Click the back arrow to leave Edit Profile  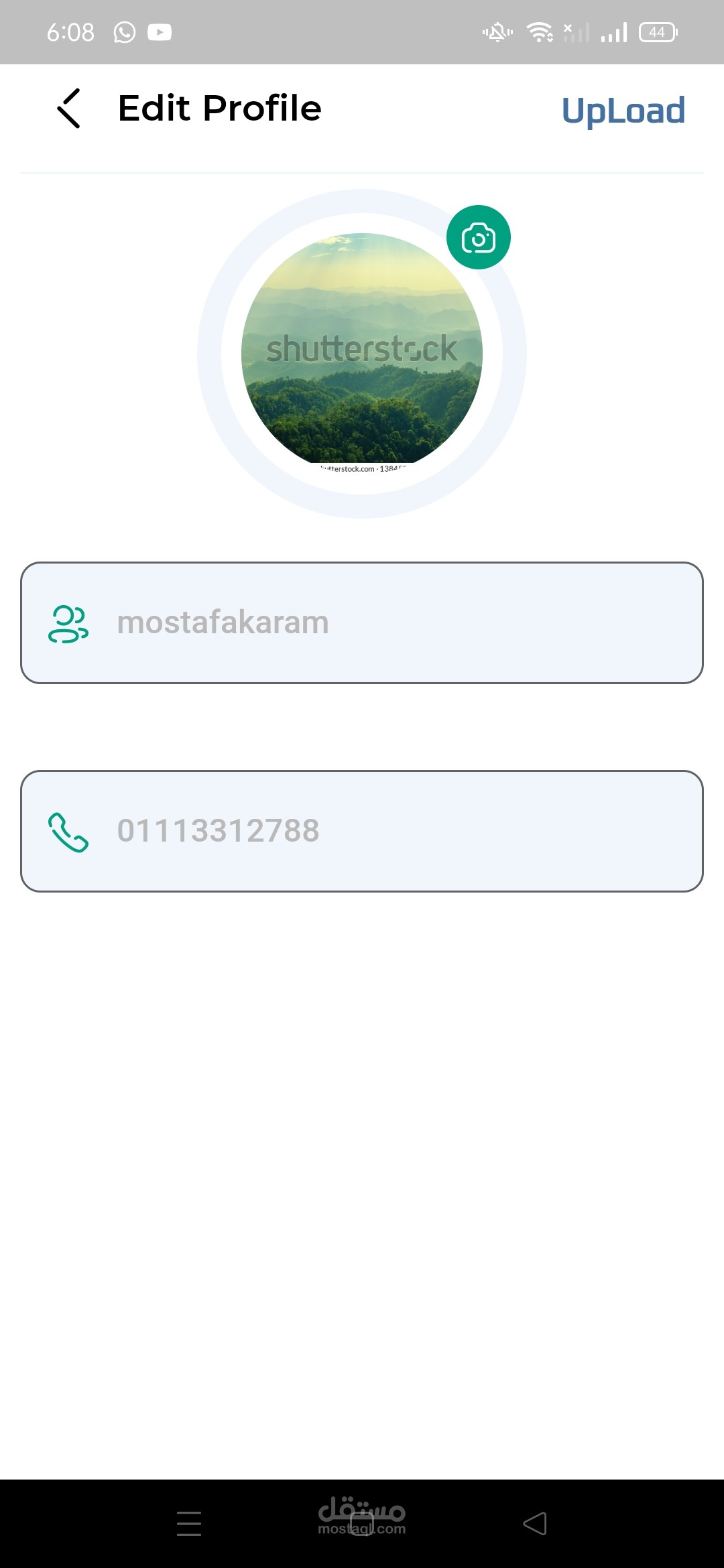[69, 108]
